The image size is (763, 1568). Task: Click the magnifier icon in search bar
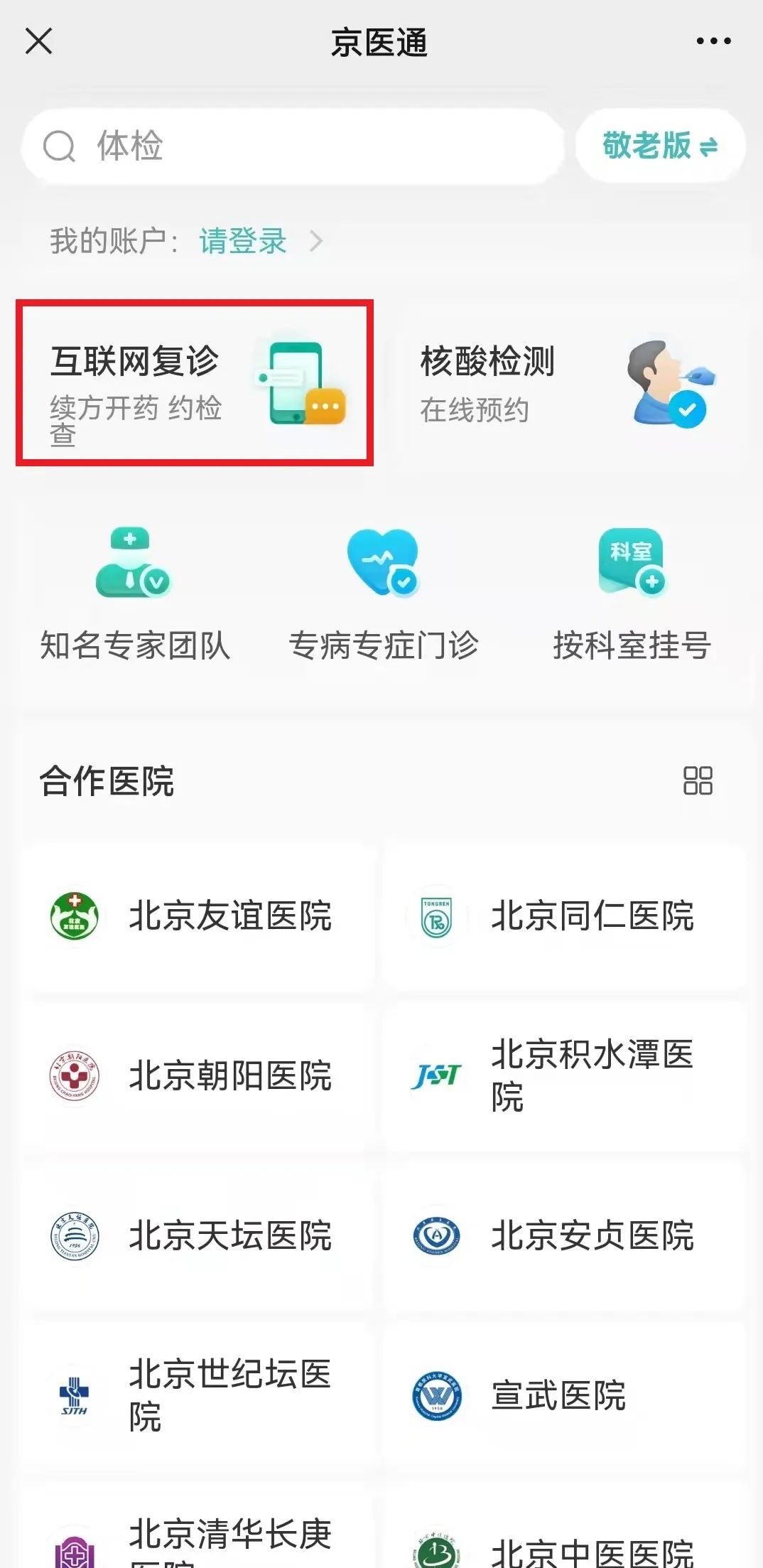click(59, 147)
